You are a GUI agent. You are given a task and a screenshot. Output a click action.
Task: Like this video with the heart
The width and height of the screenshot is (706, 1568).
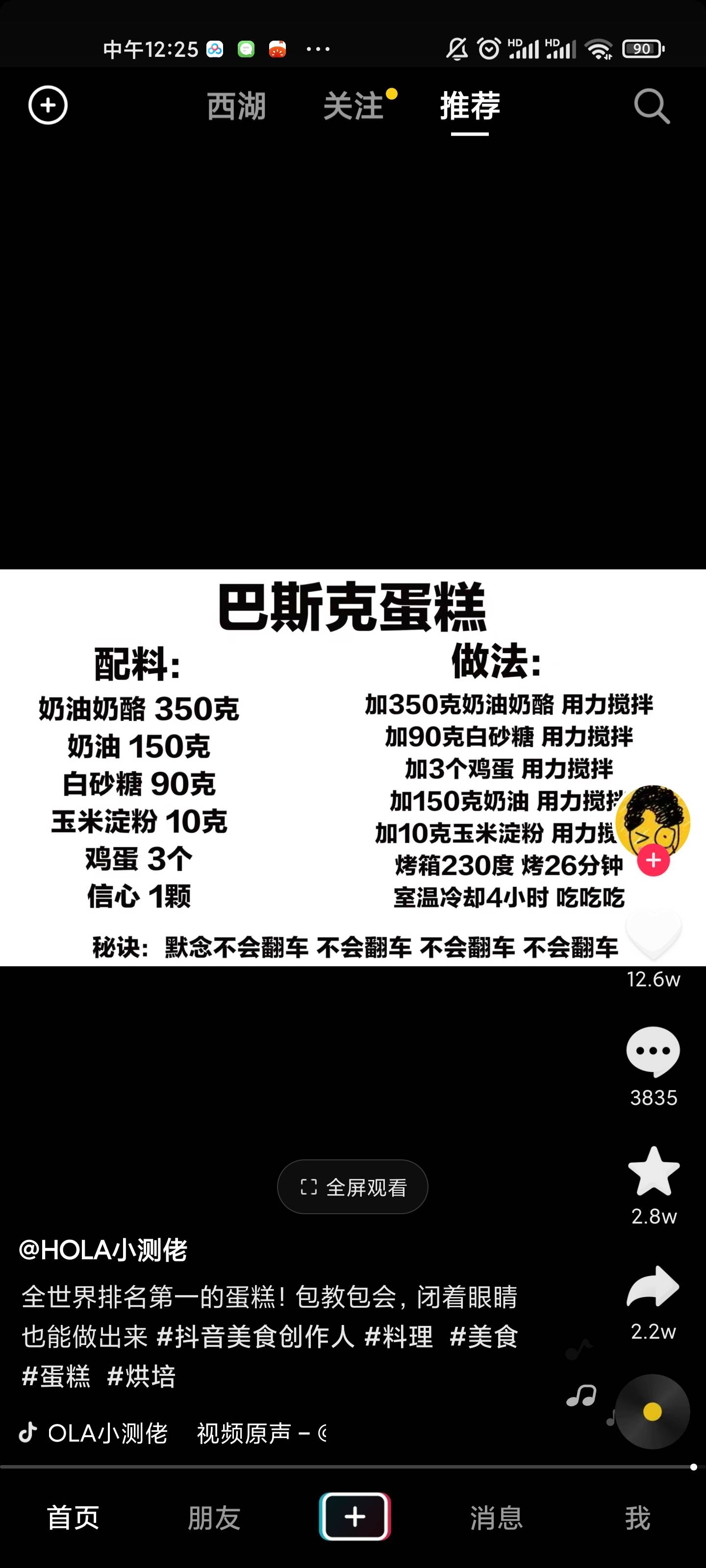[x=653, y=932]
